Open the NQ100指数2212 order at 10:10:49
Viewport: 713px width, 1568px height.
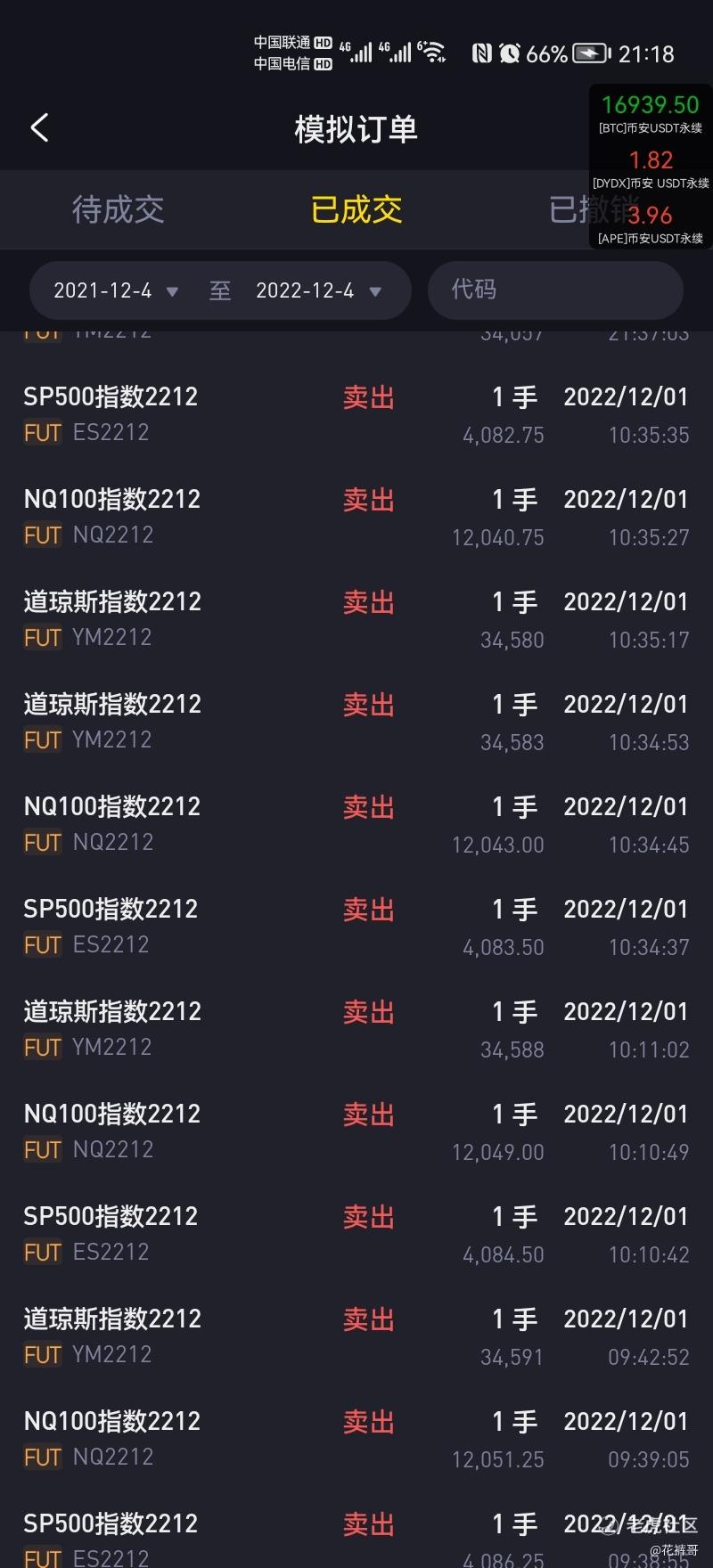(356, 1131)
